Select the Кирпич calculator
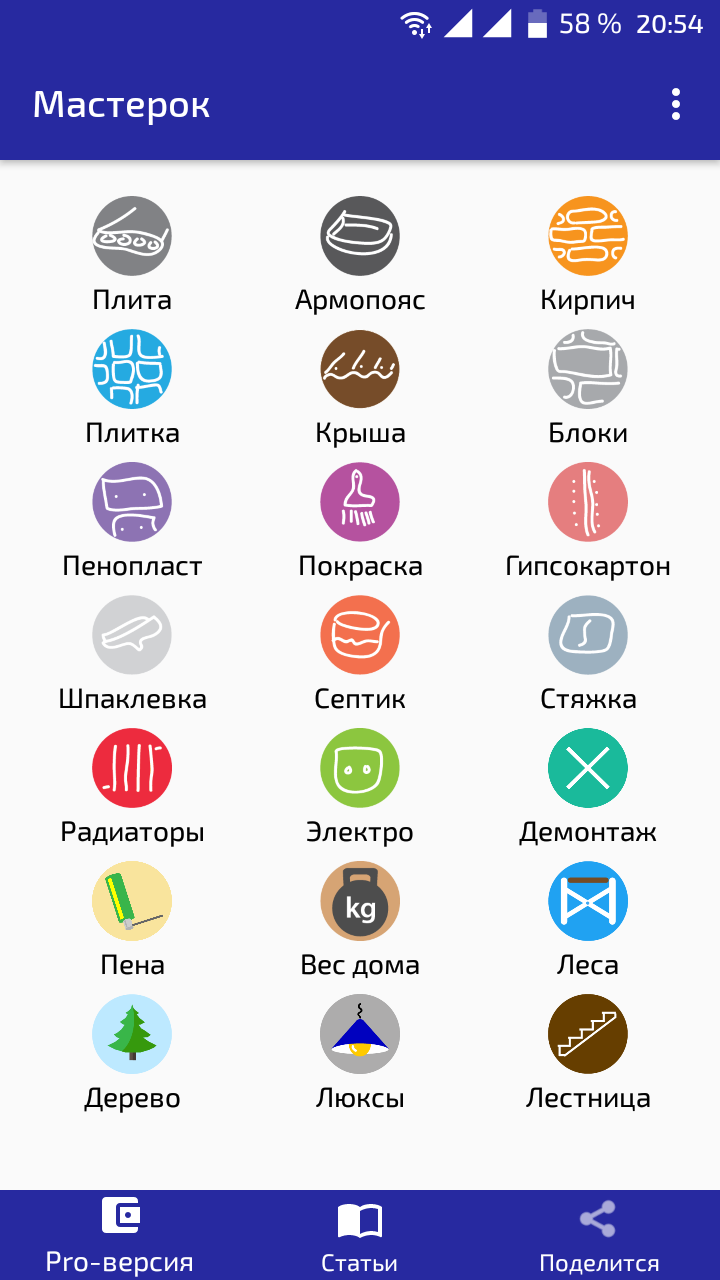 588,237
